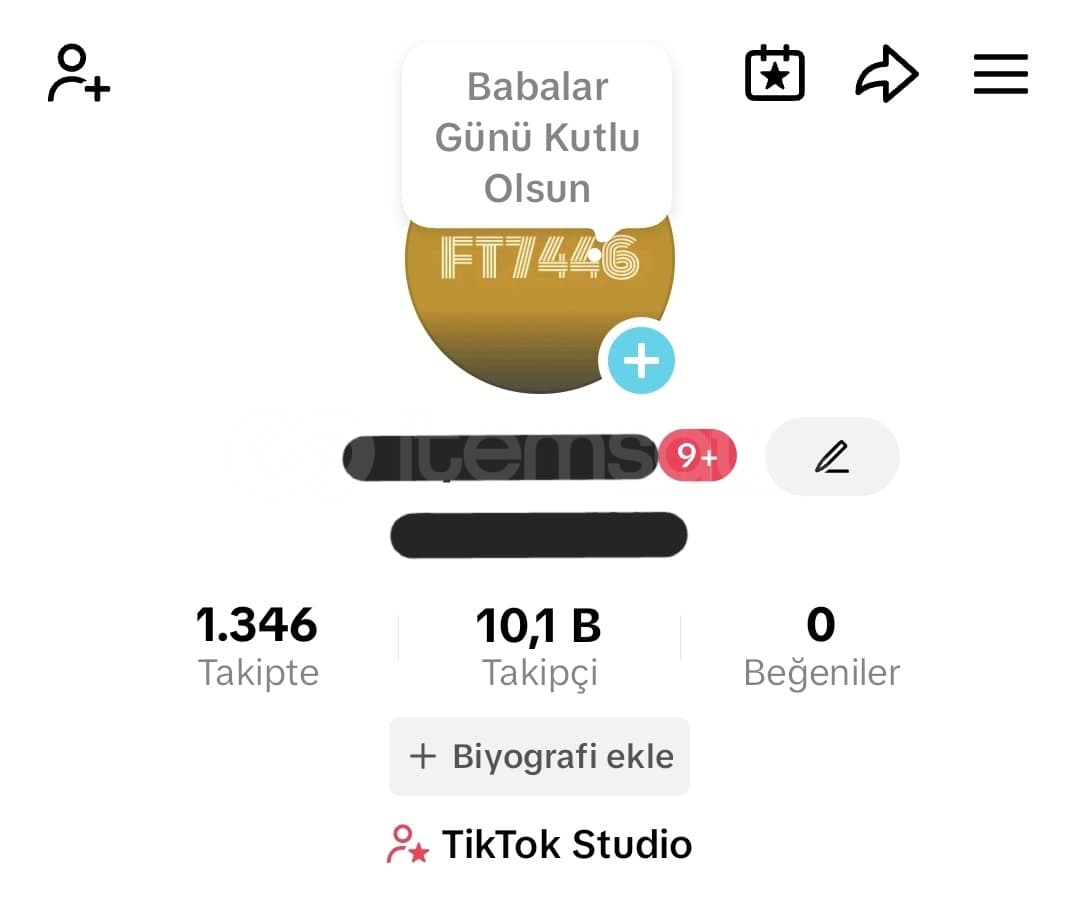Tap the Babalar Günü Kutlu Olsun bubble
This screenshot has width=1080, height=908.
537,137
